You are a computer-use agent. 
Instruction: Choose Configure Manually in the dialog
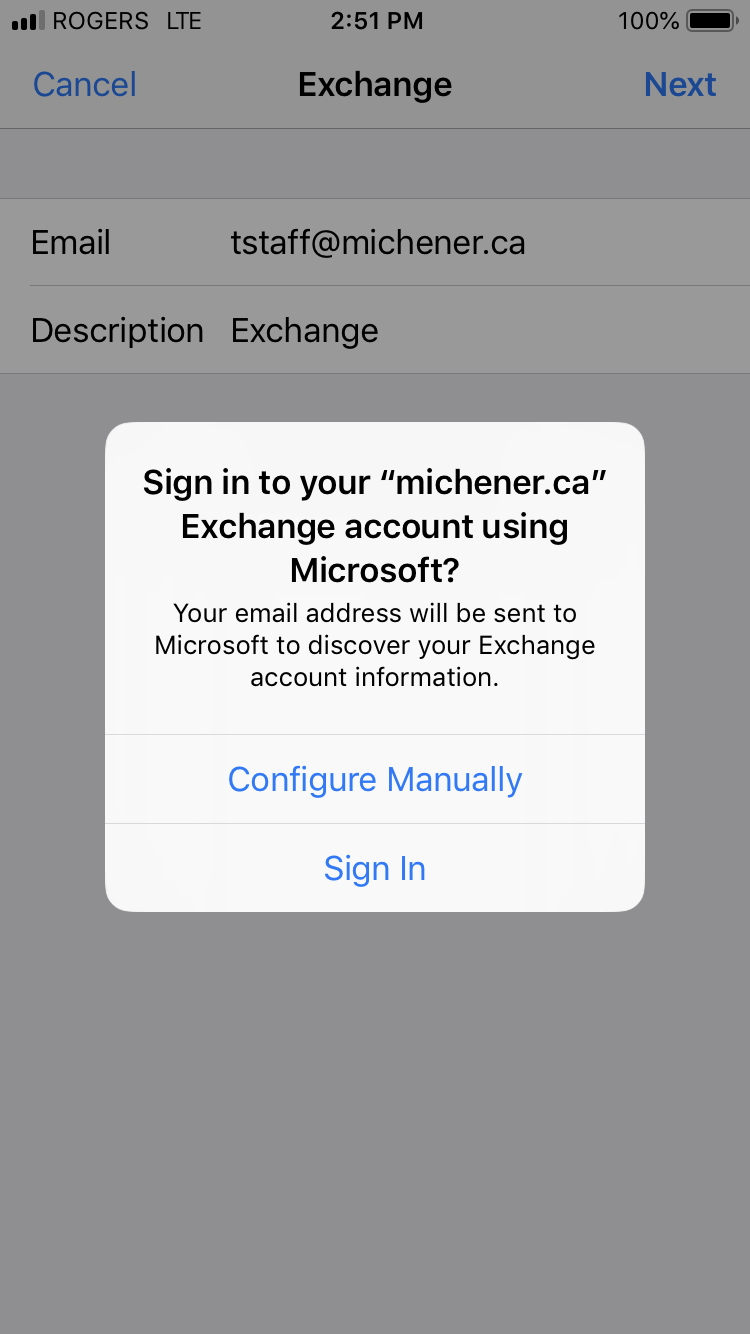375,779
